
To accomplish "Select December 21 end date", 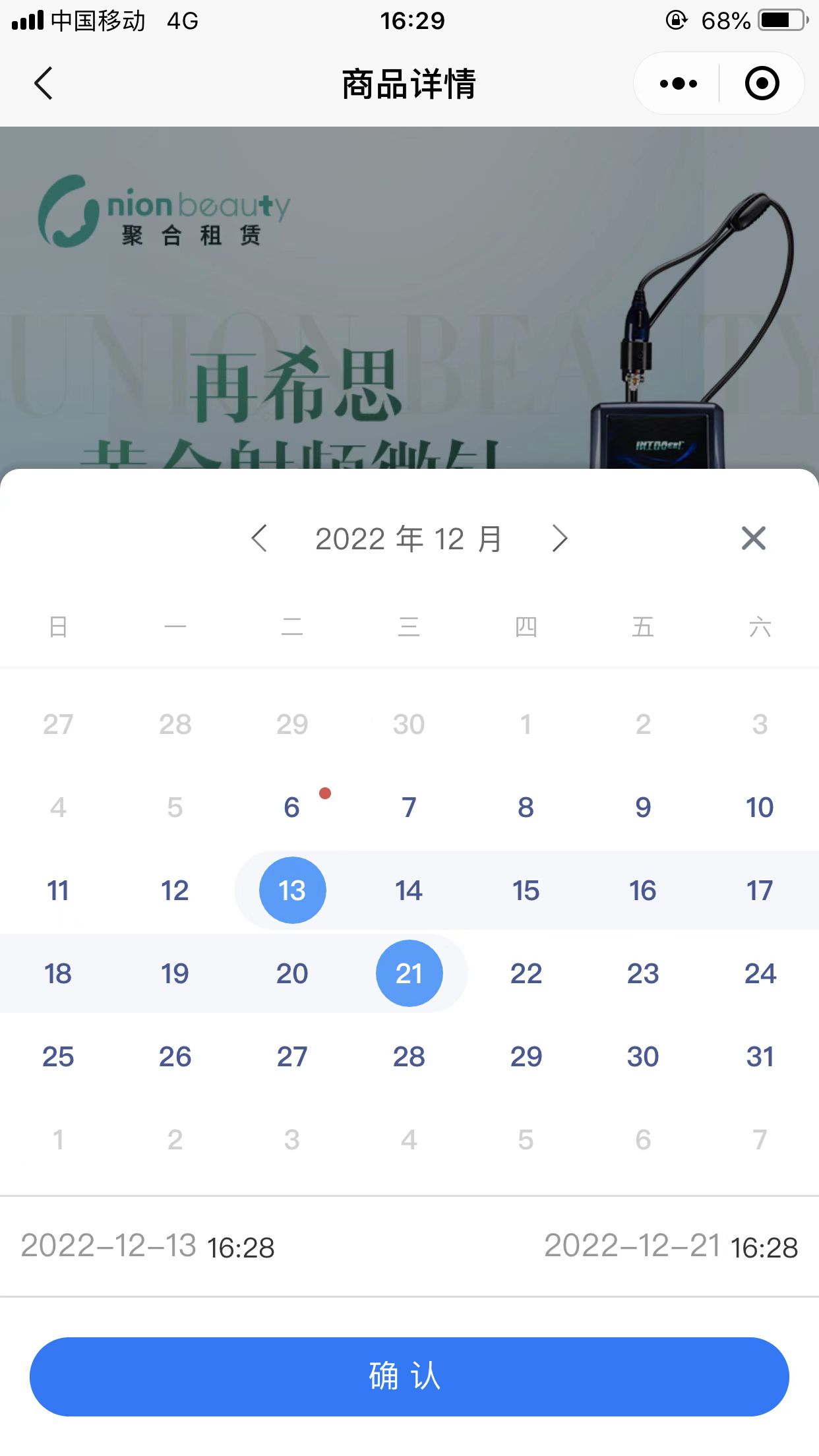I will 409,973.
